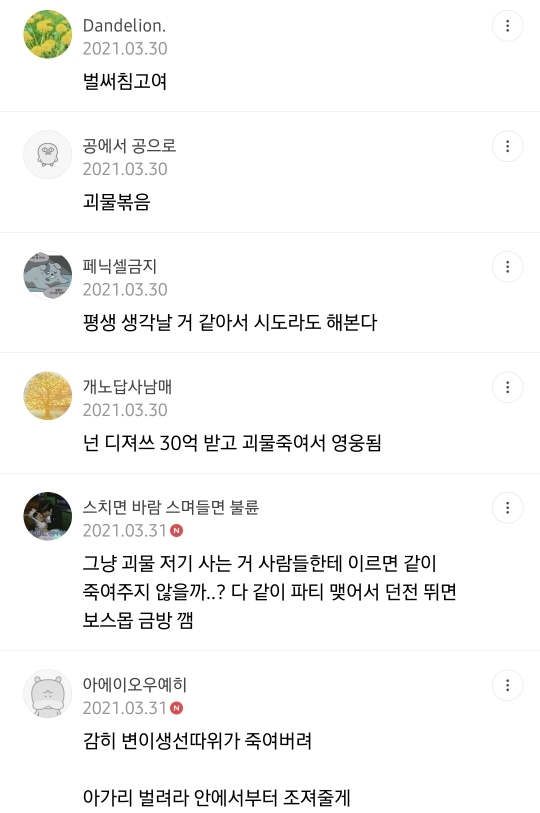The width and height of the screenshot is (540, 813).
Task: Open more options for 페닉셀금지's comment
Action: point(507,267)
